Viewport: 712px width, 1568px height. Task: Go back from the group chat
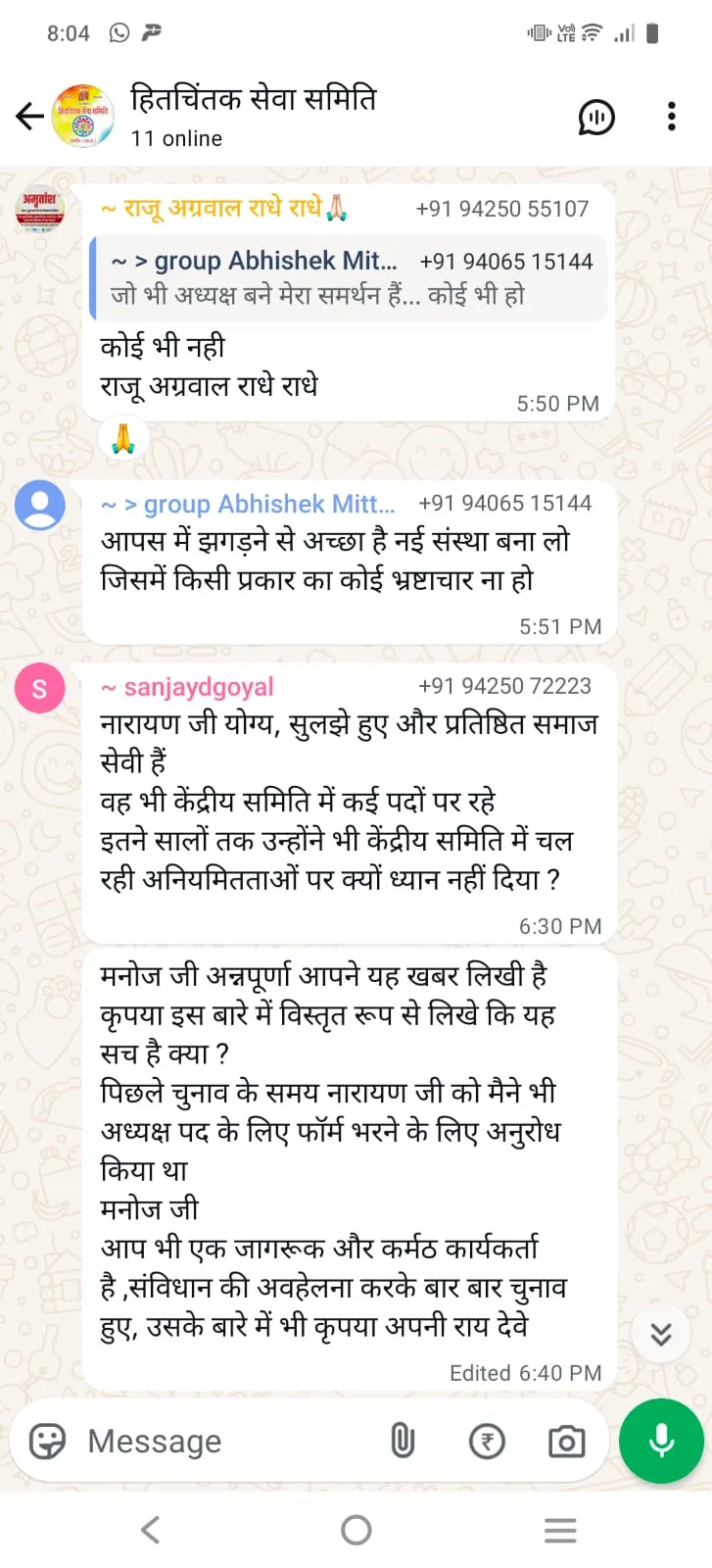point(29,117)
